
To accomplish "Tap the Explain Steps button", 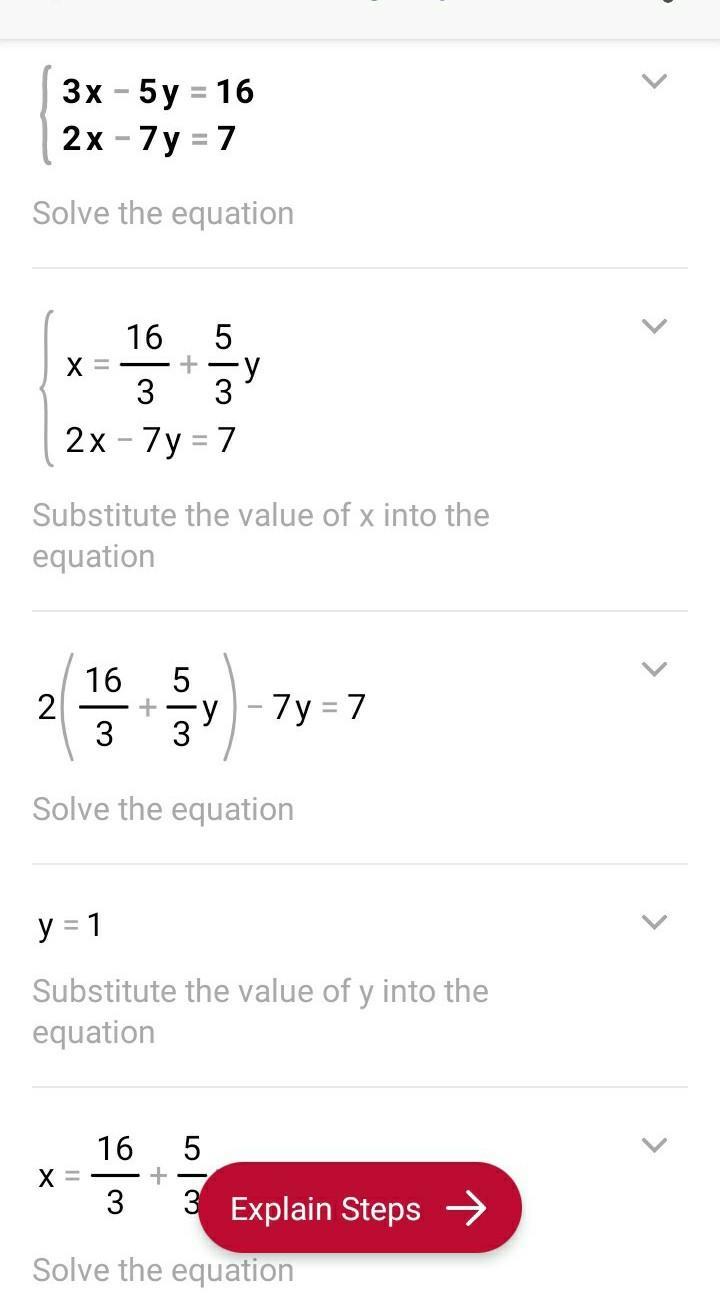I will (x=360, y=1208).
